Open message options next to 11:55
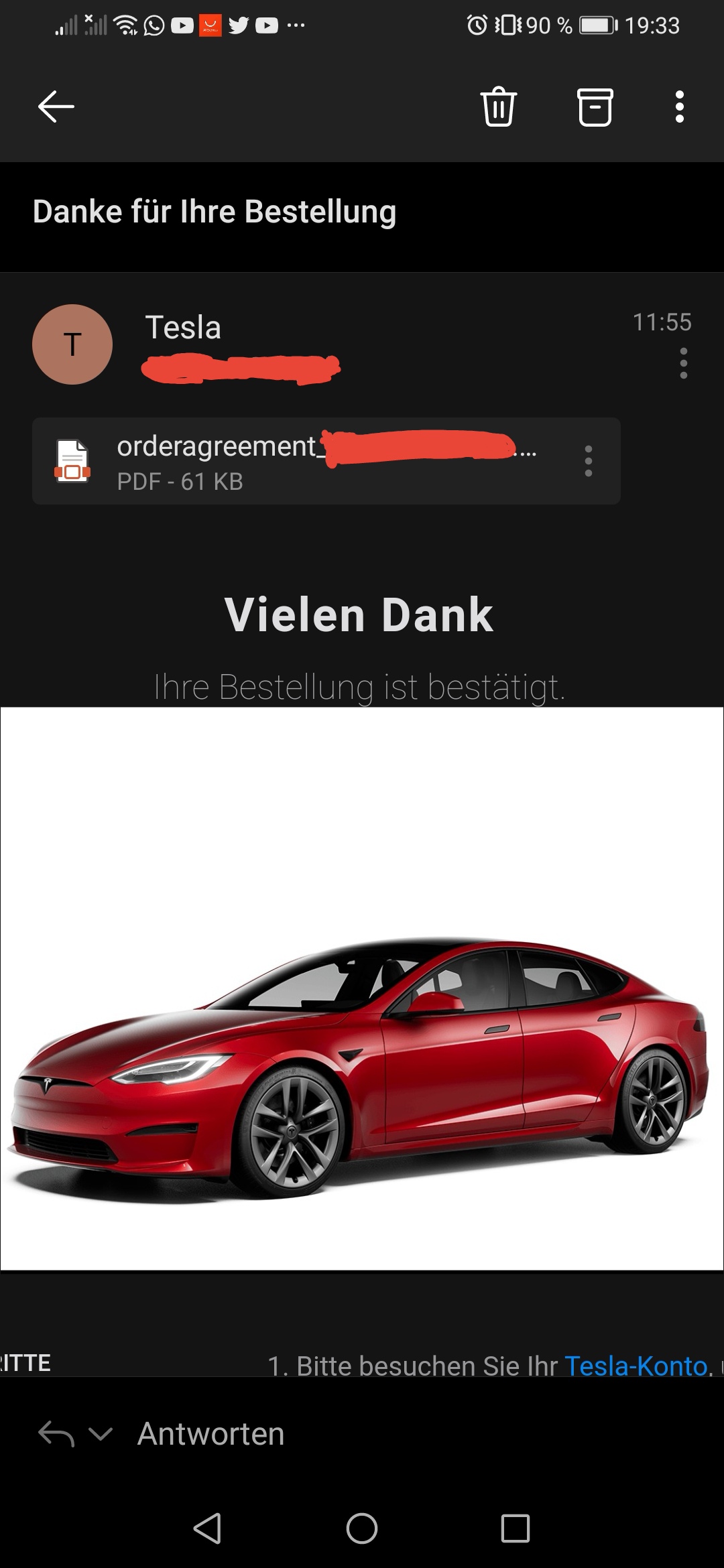Image resolution: width=724 pixels, height=1568 pixels. [x=683, y=363]
